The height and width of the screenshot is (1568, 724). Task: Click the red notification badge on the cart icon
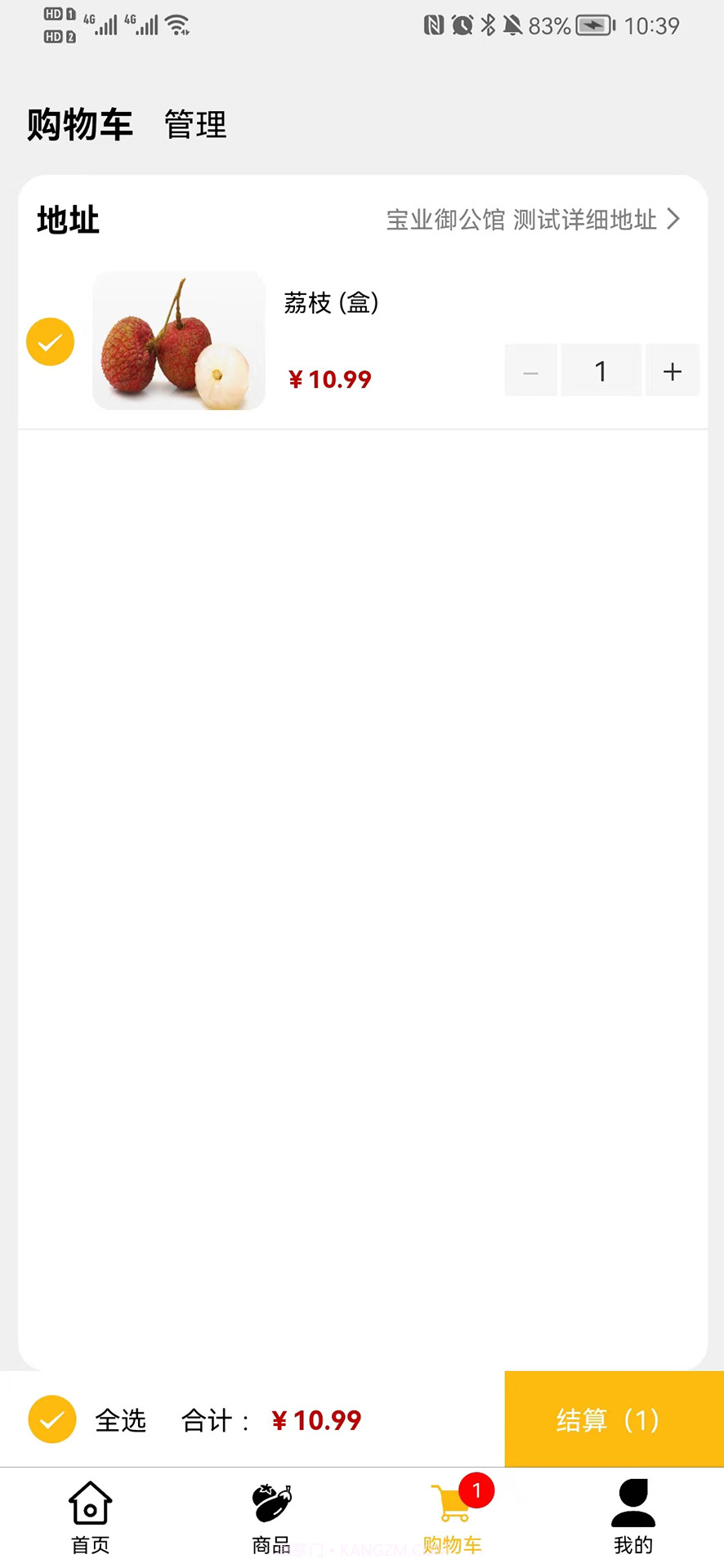point(477,1490)
